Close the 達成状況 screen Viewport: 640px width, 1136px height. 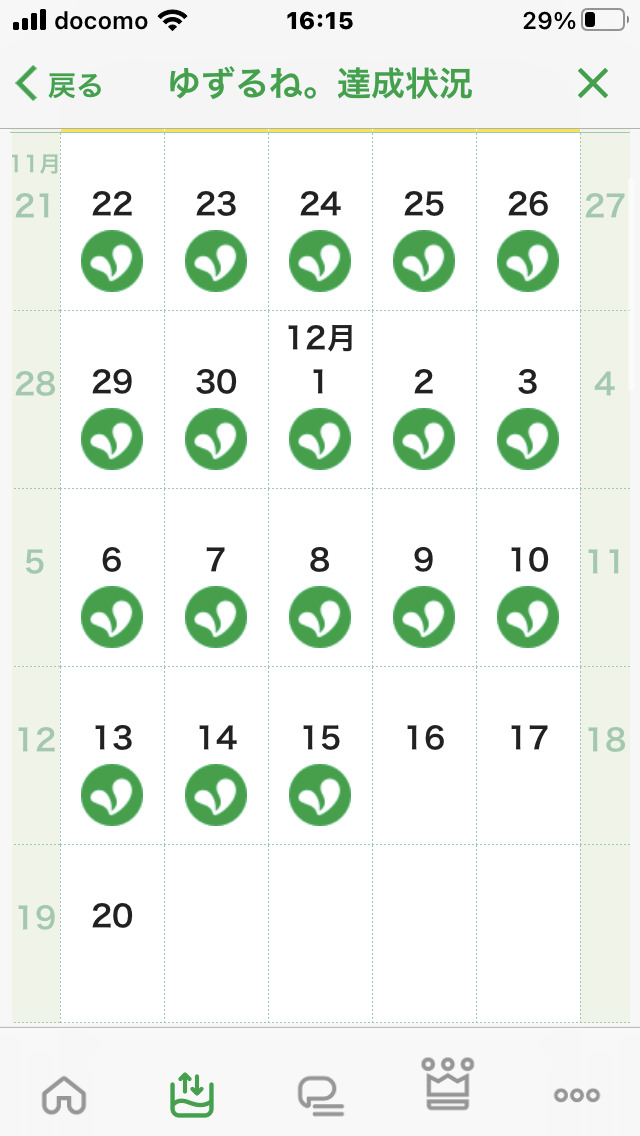[x=593, y=84]
